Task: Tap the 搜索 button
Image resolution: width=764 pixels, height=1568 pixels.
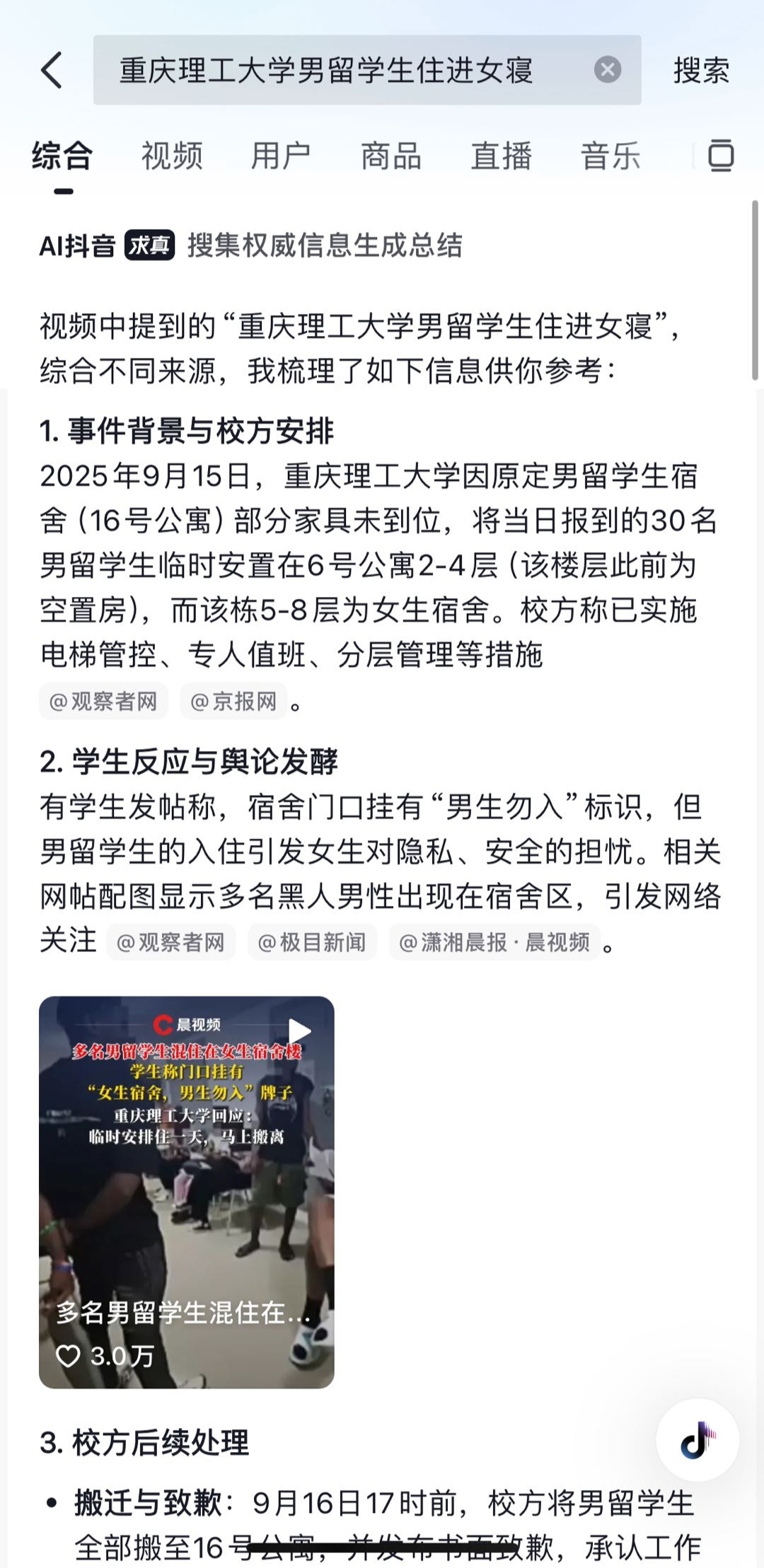Action: tap(700, 70)
